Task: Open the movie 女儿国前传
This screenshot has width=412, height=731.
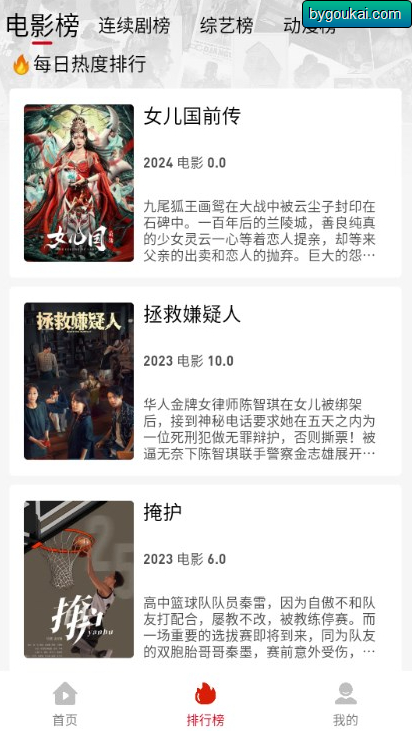Action: tap(206, 183)
